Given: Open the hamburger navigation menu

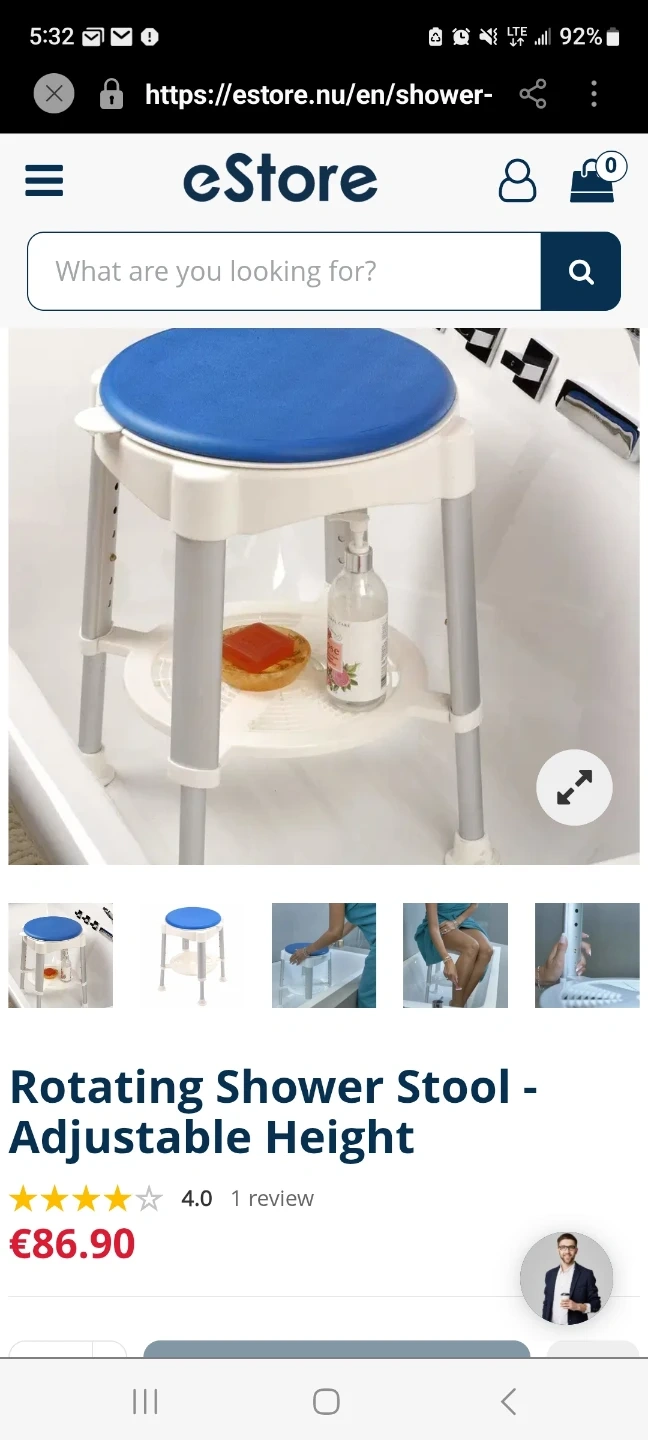Looking at the screenshot, I should [x=44, y=181].
